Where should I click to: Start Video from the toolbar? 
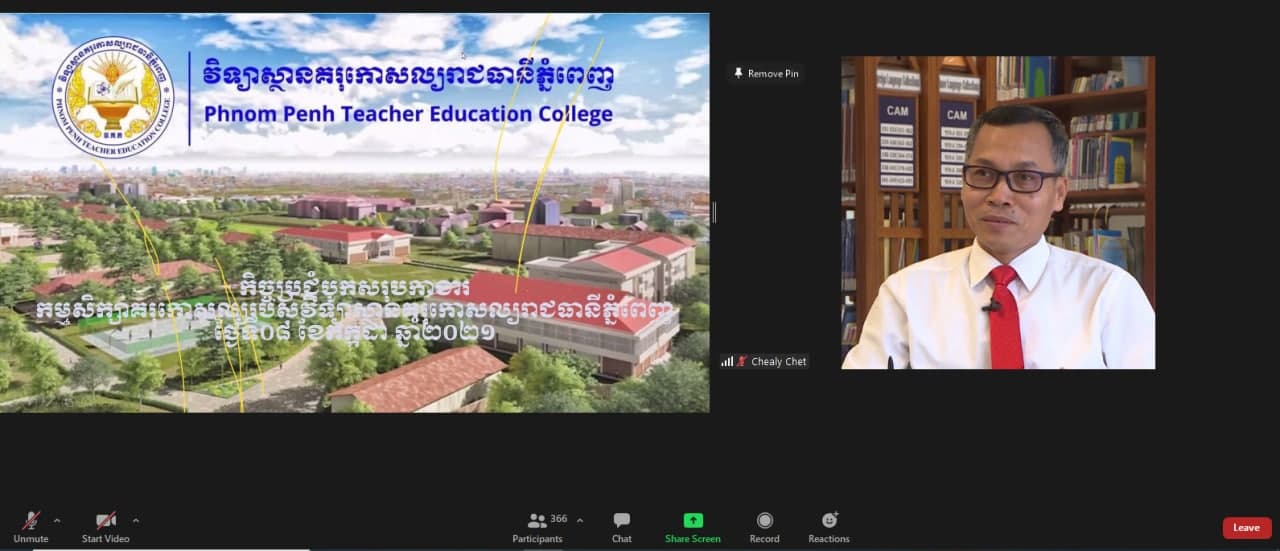105,526
